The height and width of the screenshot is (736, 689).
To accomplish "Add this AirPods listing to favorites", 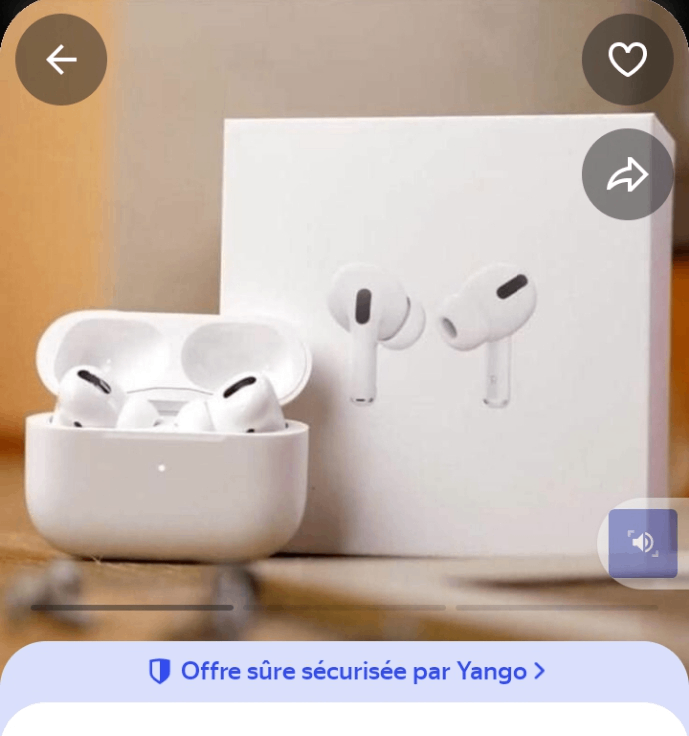I will 627,60.
